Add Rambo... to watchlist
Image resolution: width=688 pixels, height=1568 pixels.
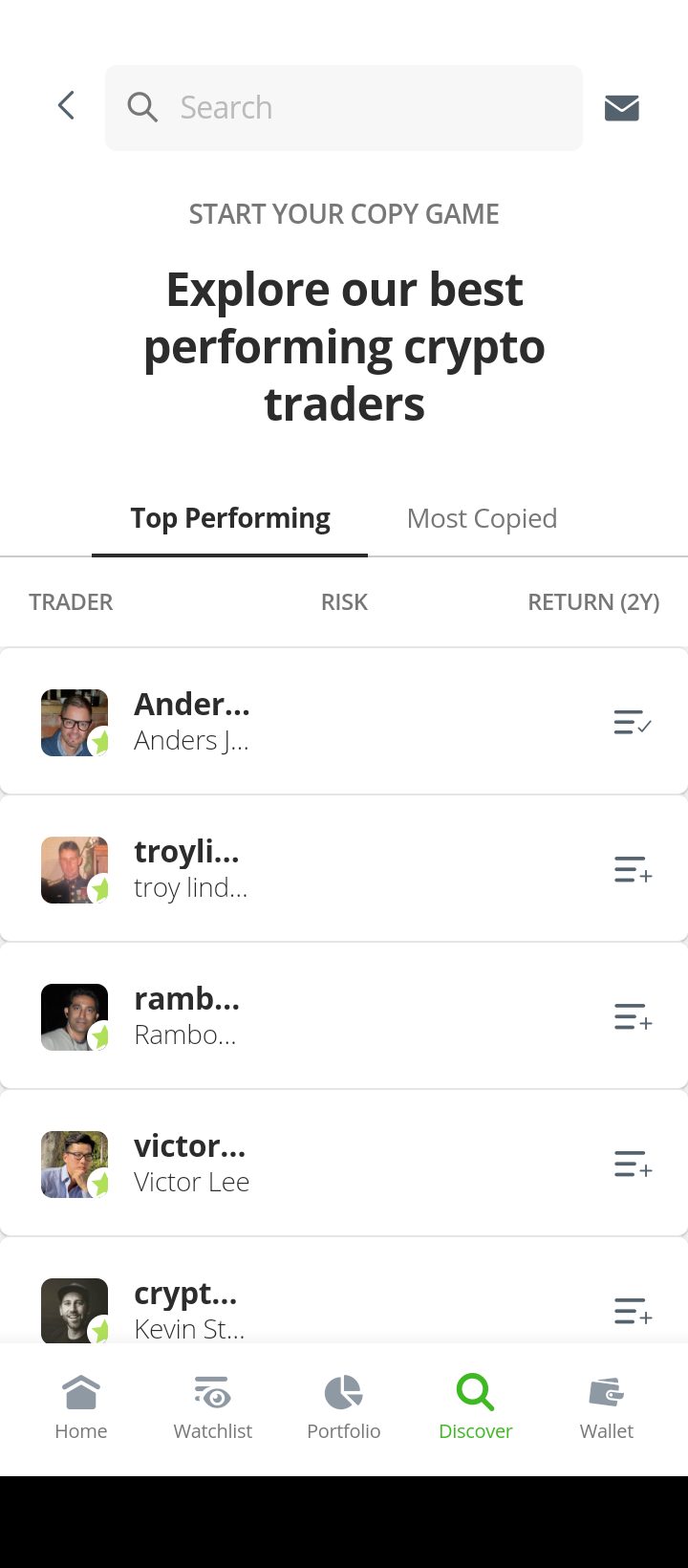coord(633,1016)
